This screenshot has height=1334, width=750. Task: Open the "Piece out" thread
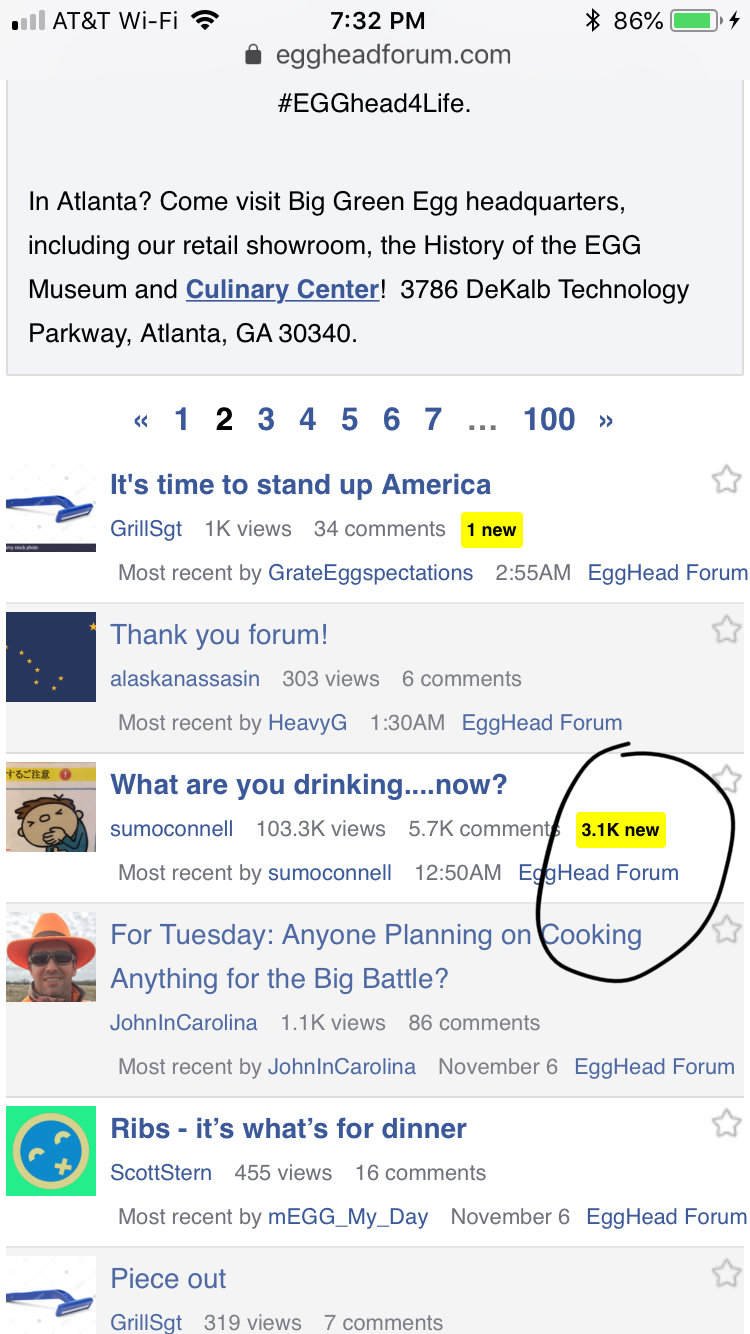(168, 1279)
